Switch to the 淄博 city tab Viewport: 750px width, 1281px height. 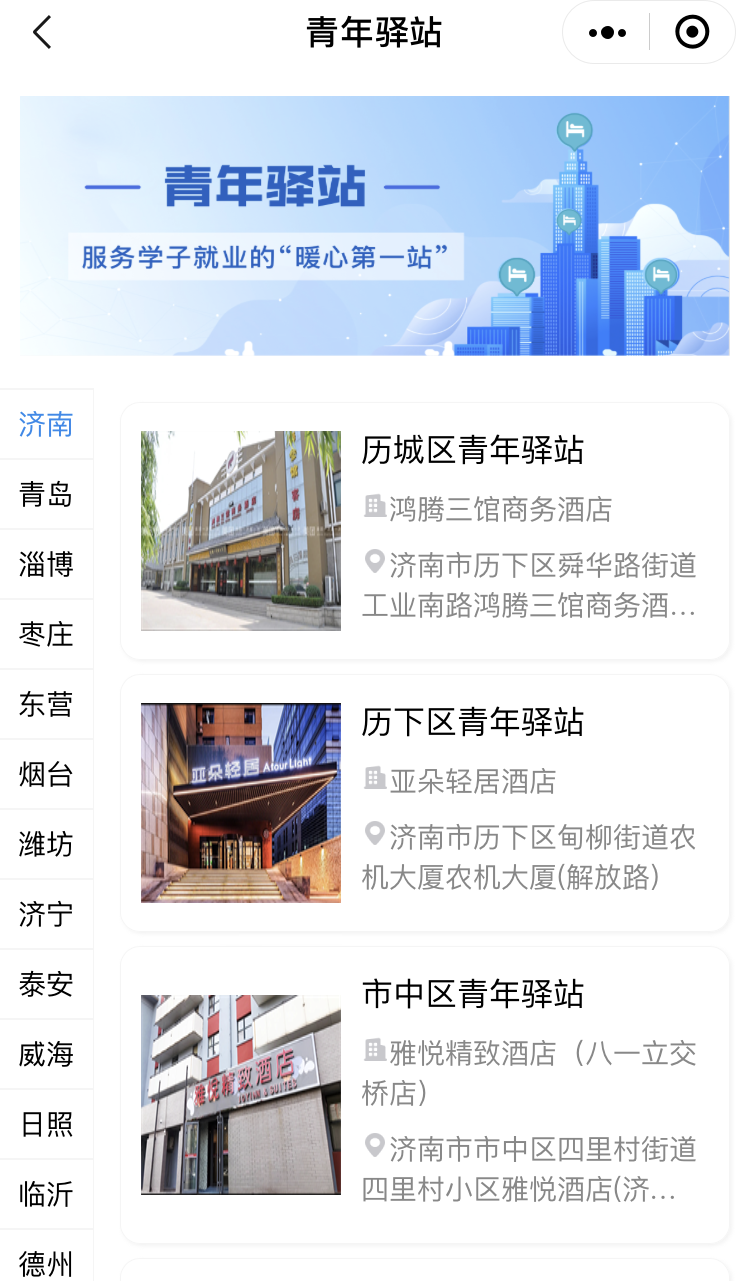point(46,565)
